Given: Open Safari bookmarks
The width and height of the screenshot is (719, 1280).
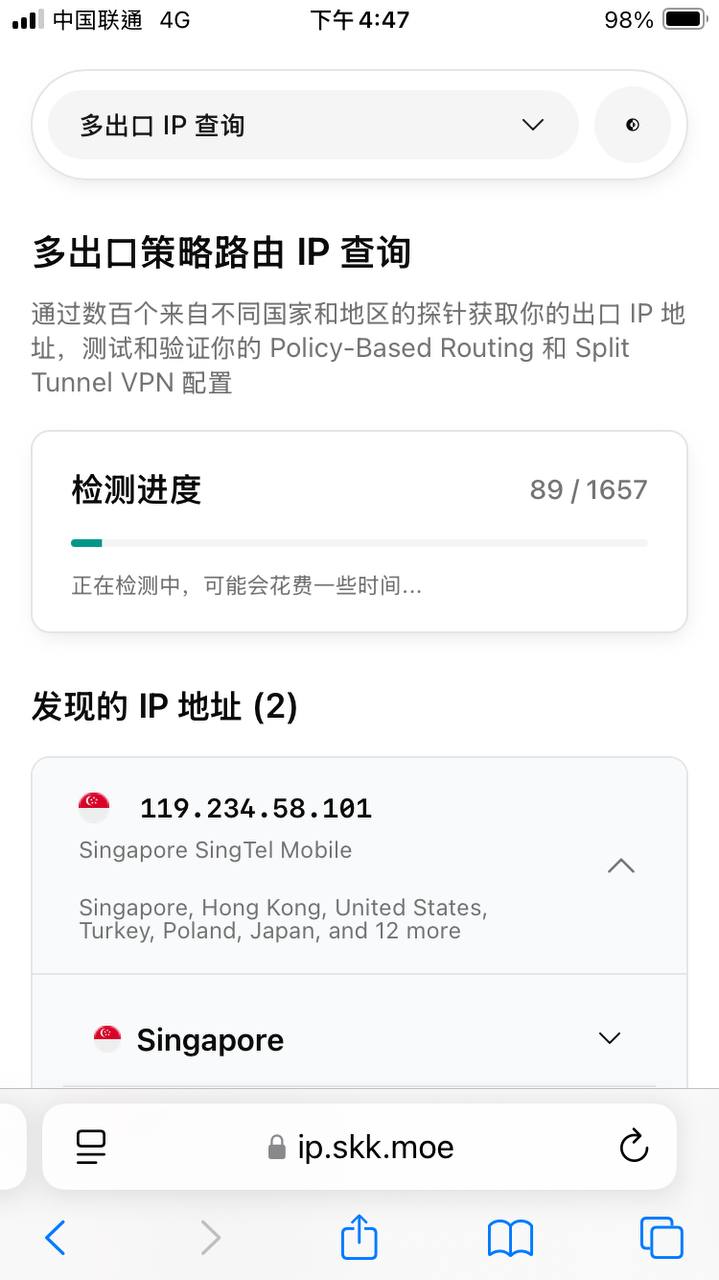Looking at the screenshot, I should (510, 1238).
